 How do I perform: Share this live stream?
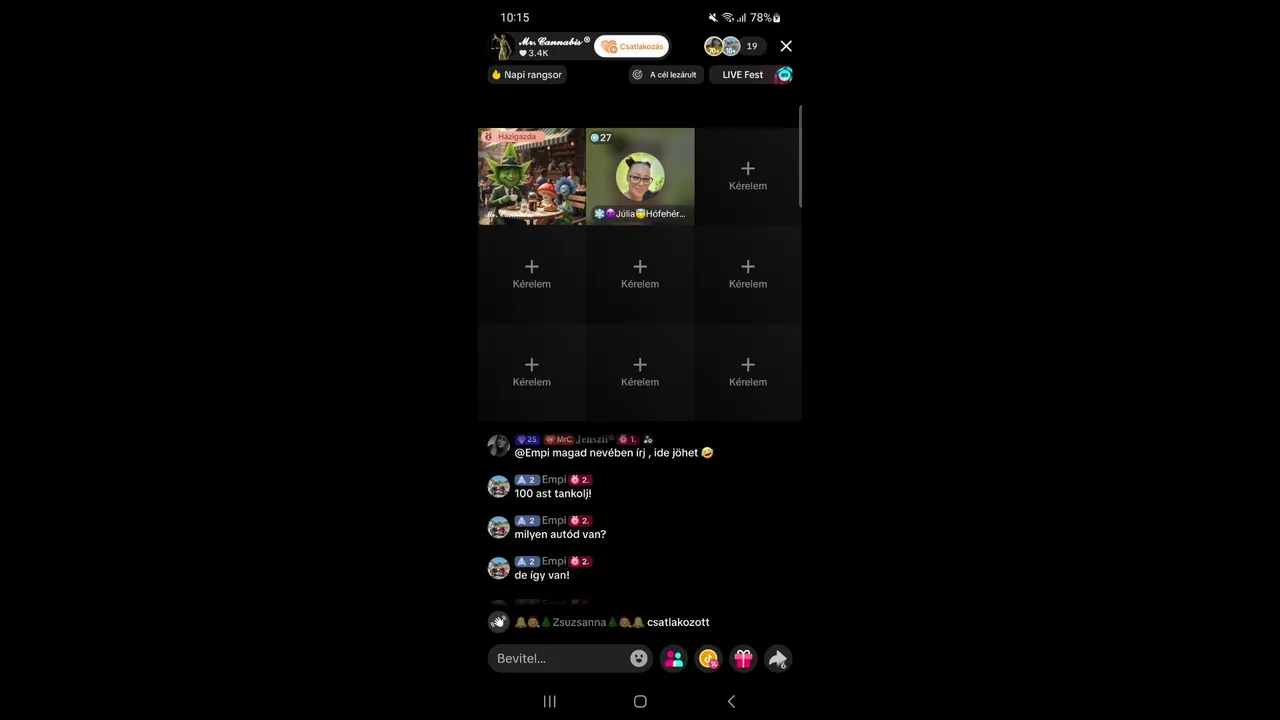click(x=778, y=658)
